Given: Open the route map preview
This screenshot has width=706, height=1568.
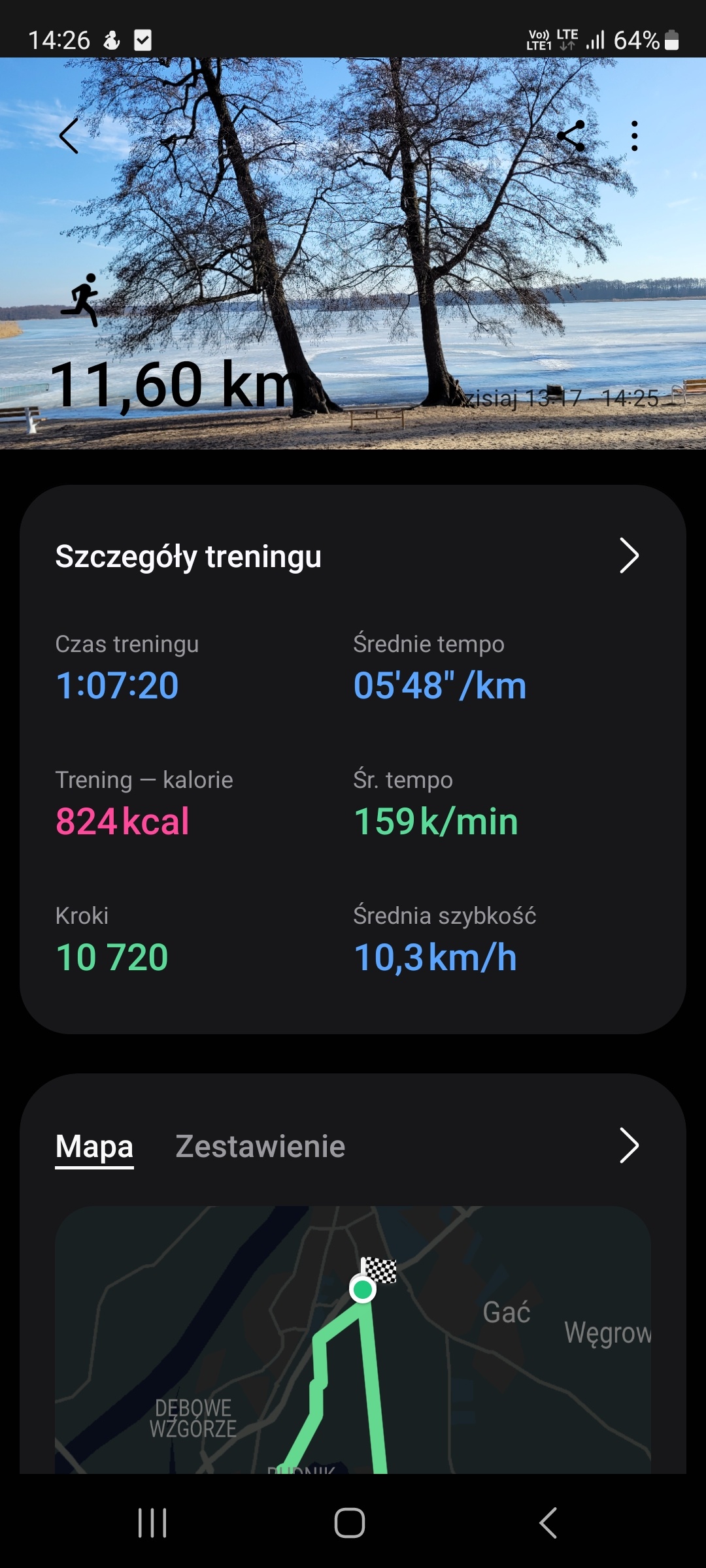Looking at the screenshot, I should 353,1339.
